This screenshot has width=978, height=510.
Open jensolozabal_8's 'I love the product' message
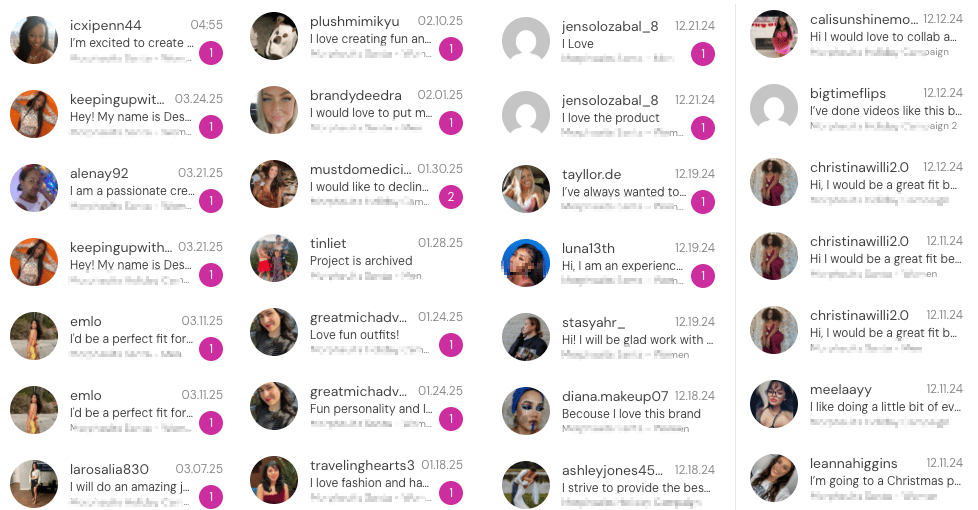(x=612, y=116)
